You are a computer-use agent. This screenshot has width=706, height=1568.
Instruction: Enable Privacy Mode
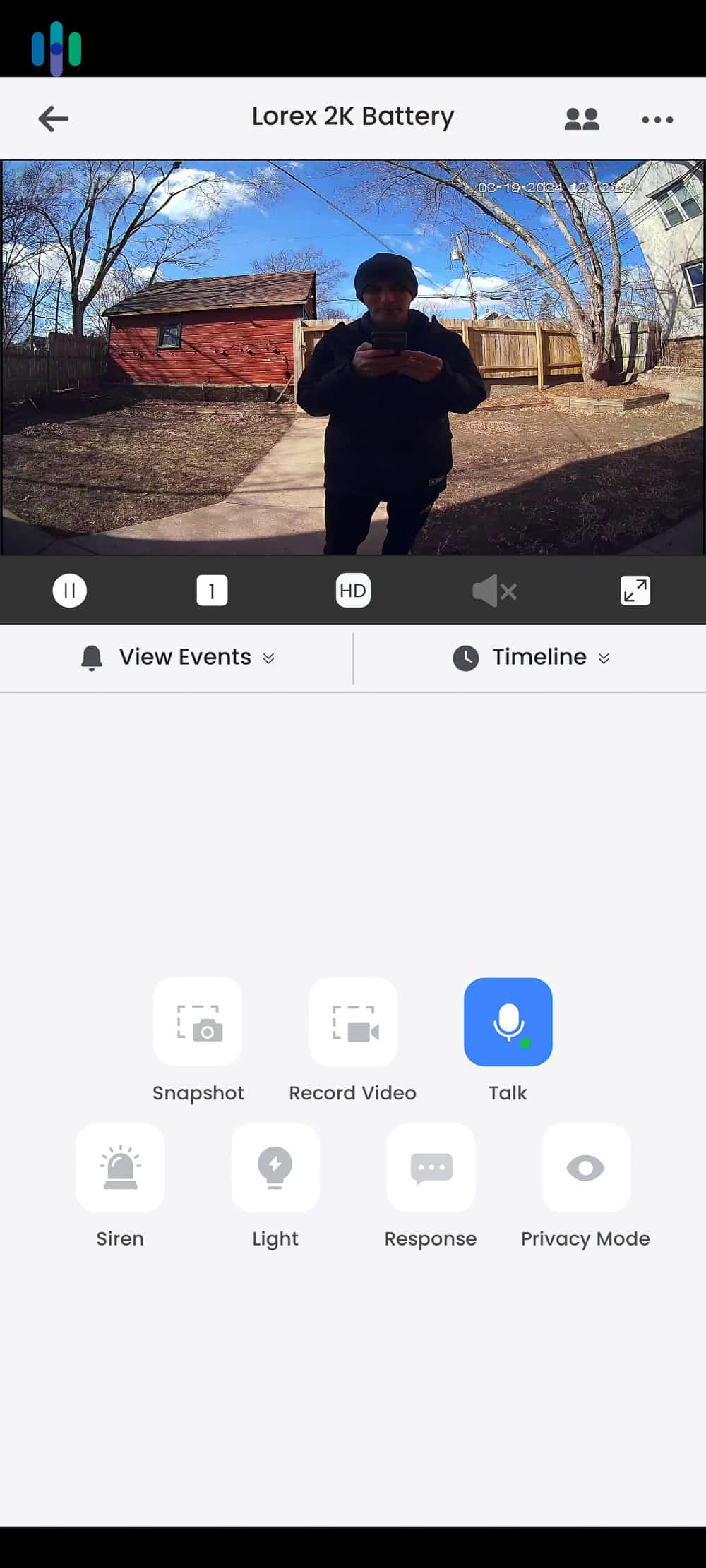click(x=585, y=1168)
